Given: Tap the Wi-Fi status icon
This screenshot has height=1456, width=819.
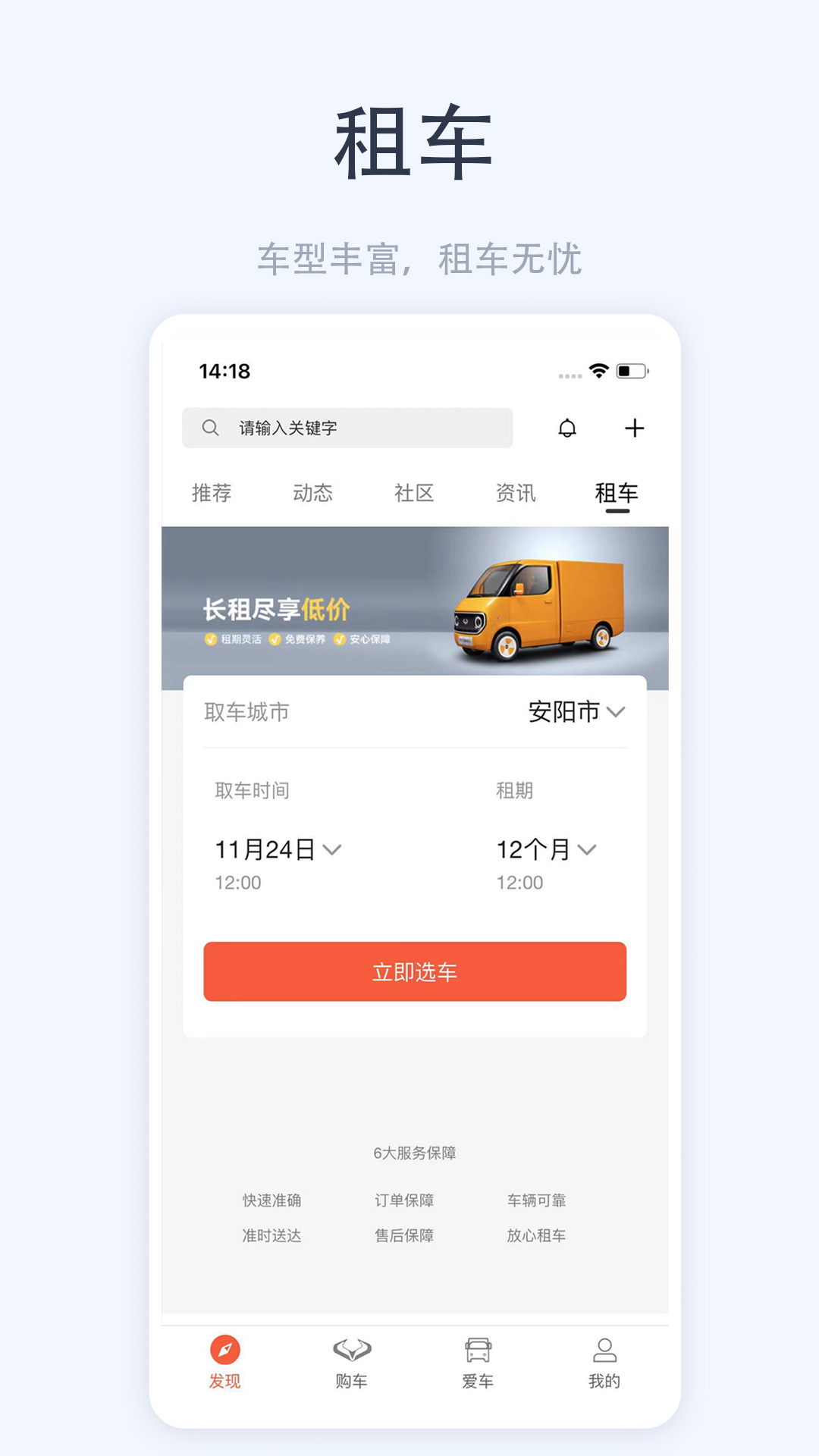Looking at the screenshot, I should click(598, 369).
